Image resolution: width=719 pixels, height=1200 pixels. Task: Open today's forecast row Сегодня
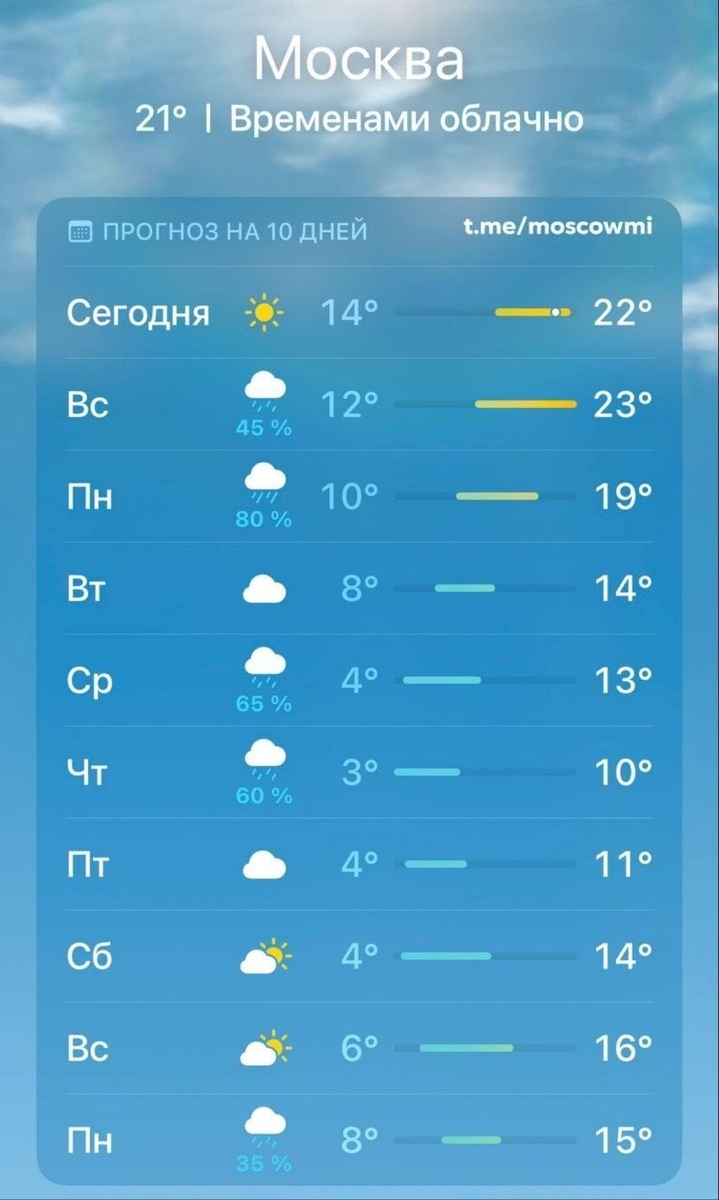pos(359,313)
